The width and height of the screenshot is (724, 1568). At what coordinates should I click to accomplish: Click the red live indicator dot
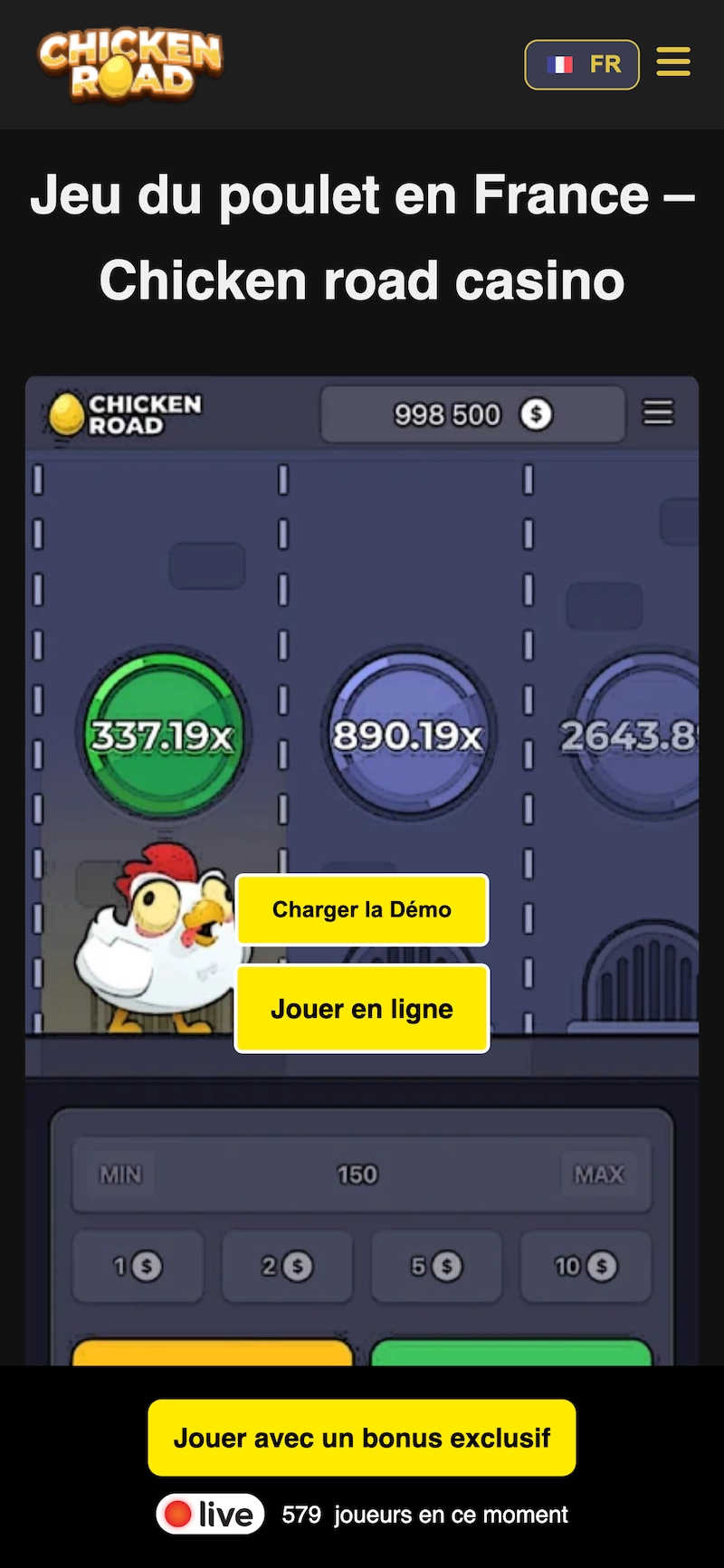[179, 1514]
